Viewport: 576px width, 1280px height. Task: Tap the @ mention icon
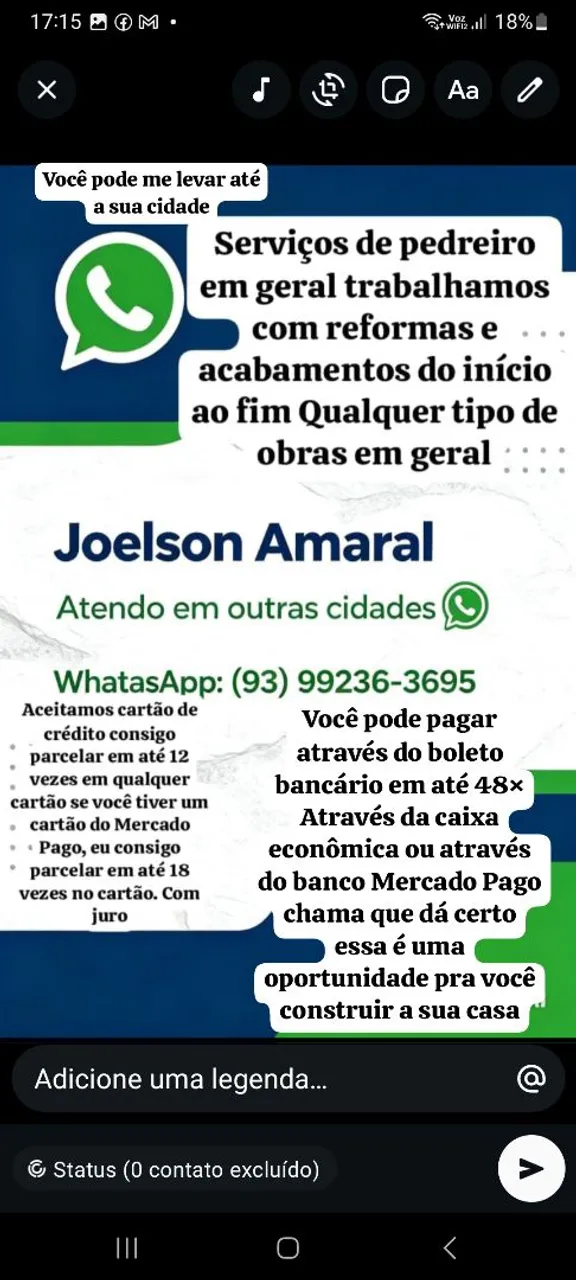tap(531, 1079)
